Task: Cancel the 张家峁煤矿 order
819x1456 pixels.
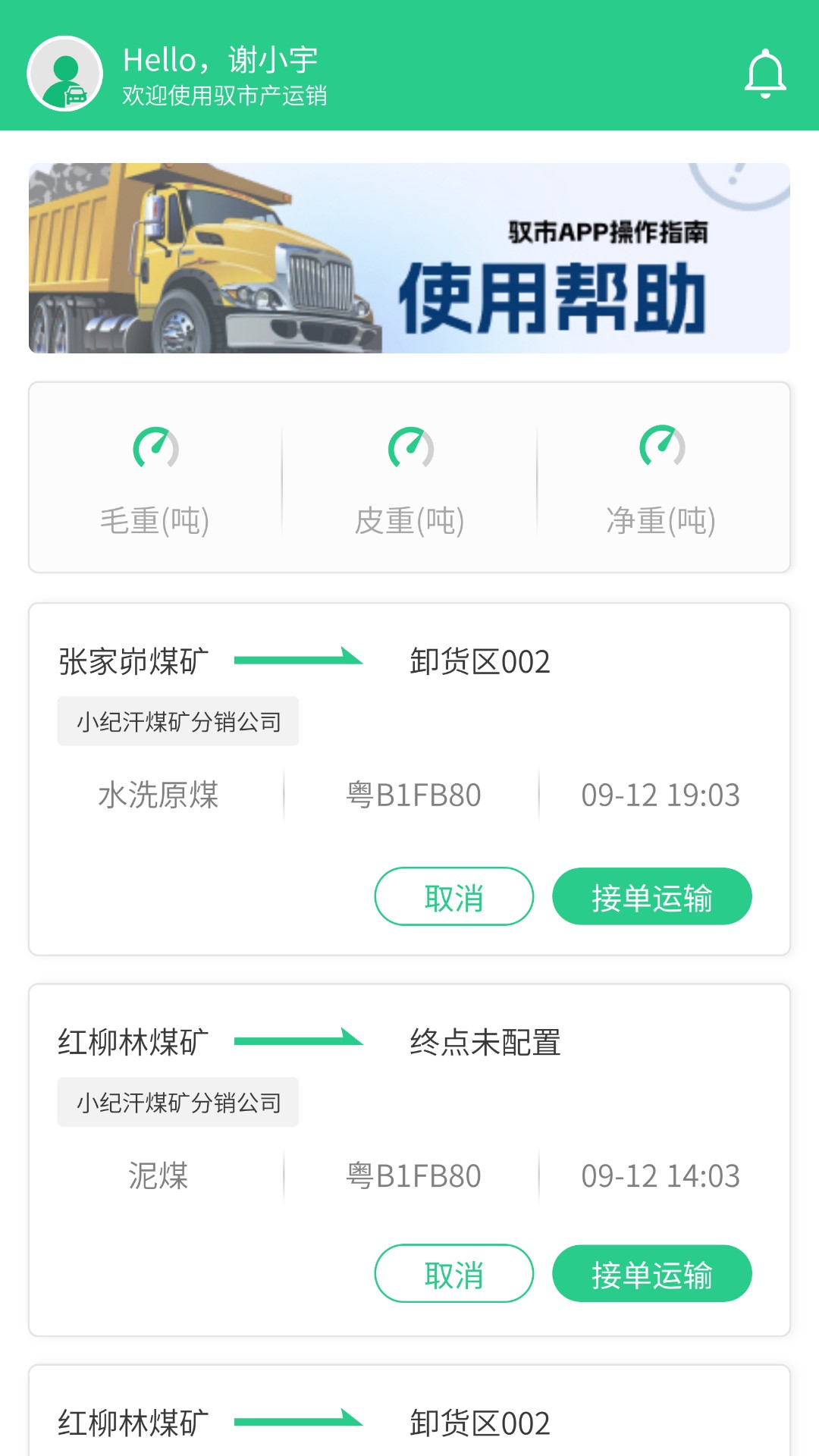Action: pos(453,896)
